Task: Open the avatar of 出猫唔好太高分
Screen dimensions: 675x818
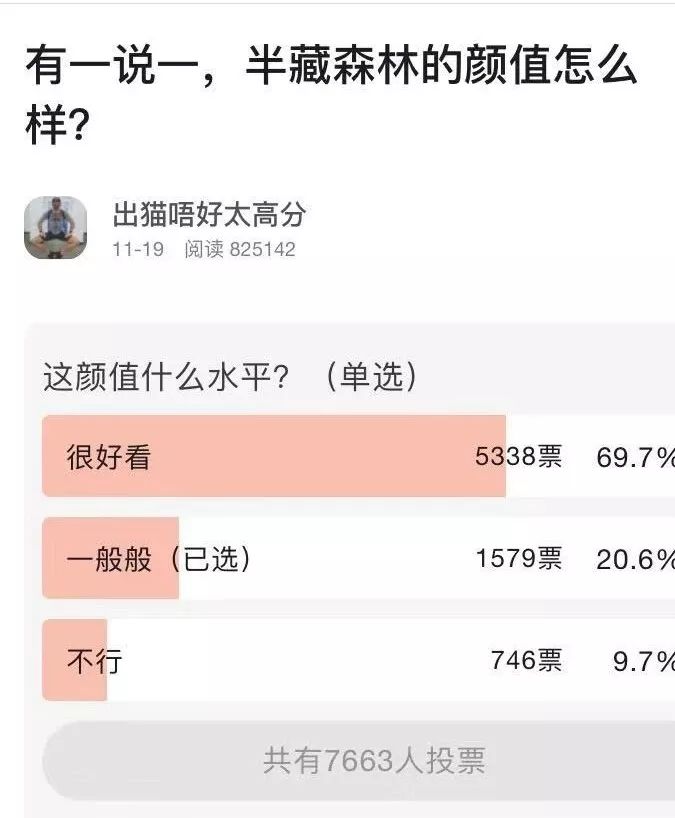Action: (x=55, y=227)
